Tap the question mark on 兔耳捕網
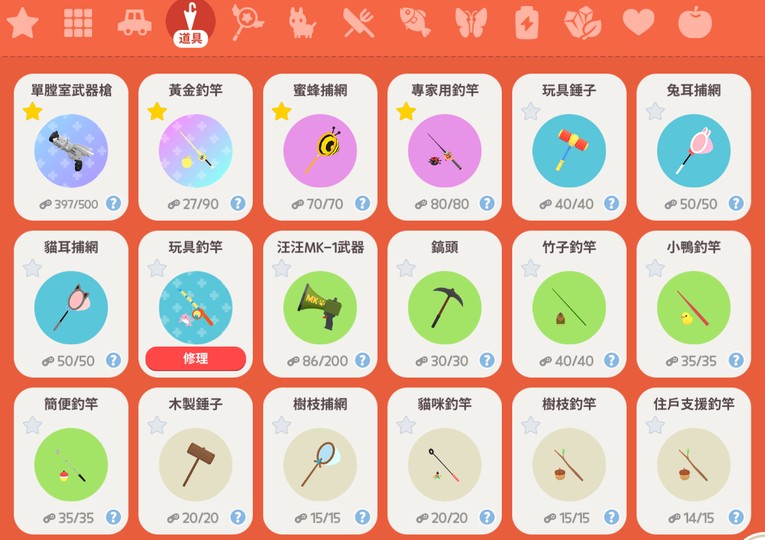The height and width of the screenshot is (540, 765). point(735,203)
